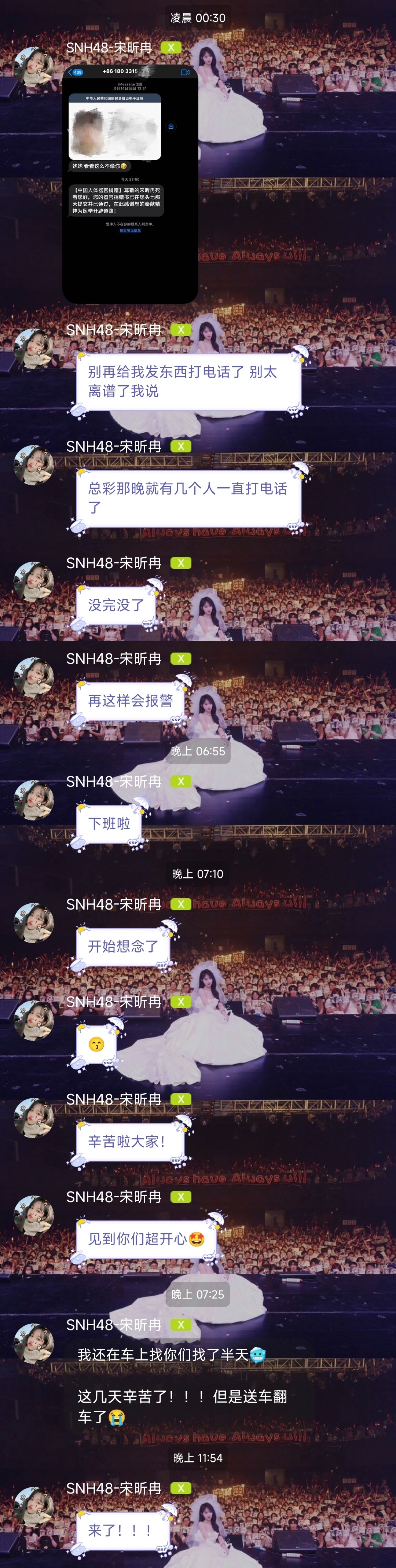
Task: Open avatar beside "再这样会报警" message
Action: click(x=33, y=677)
